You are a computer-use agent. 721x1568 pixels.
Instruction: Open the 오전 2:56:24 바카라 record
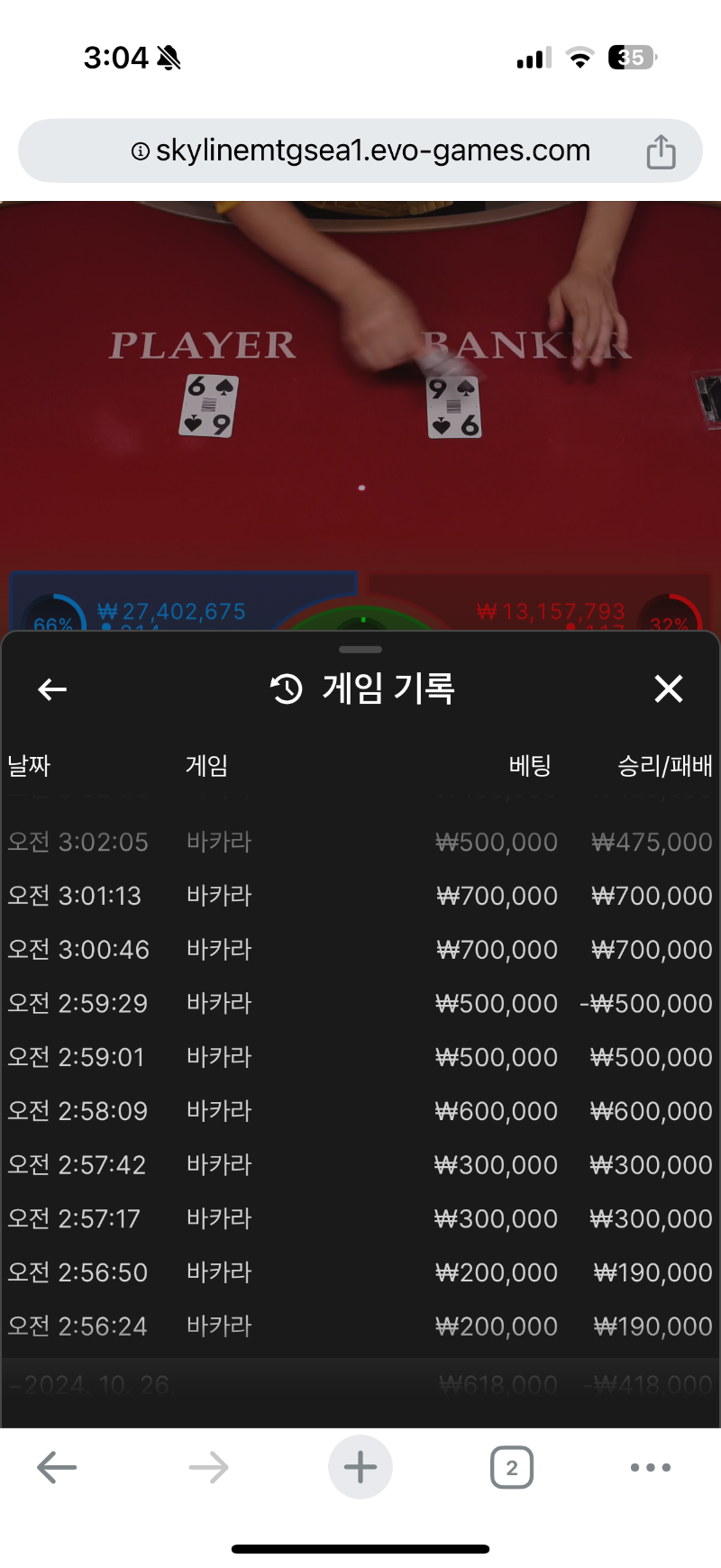[360, 1326]
